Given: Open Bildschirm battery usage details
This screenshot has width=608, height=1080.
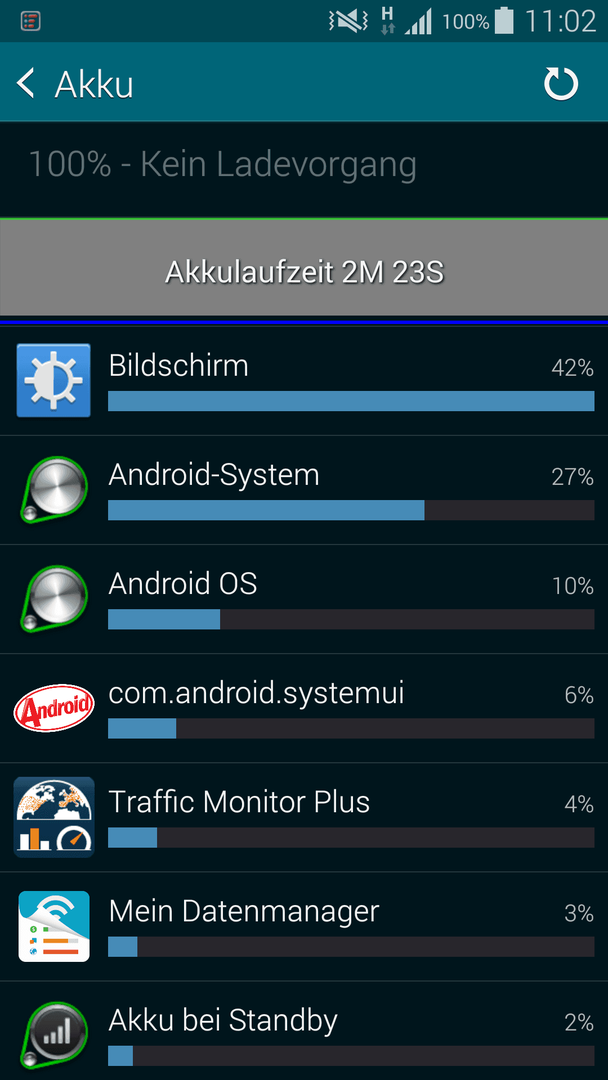Looking at the screenshot, I should (304, 381).
